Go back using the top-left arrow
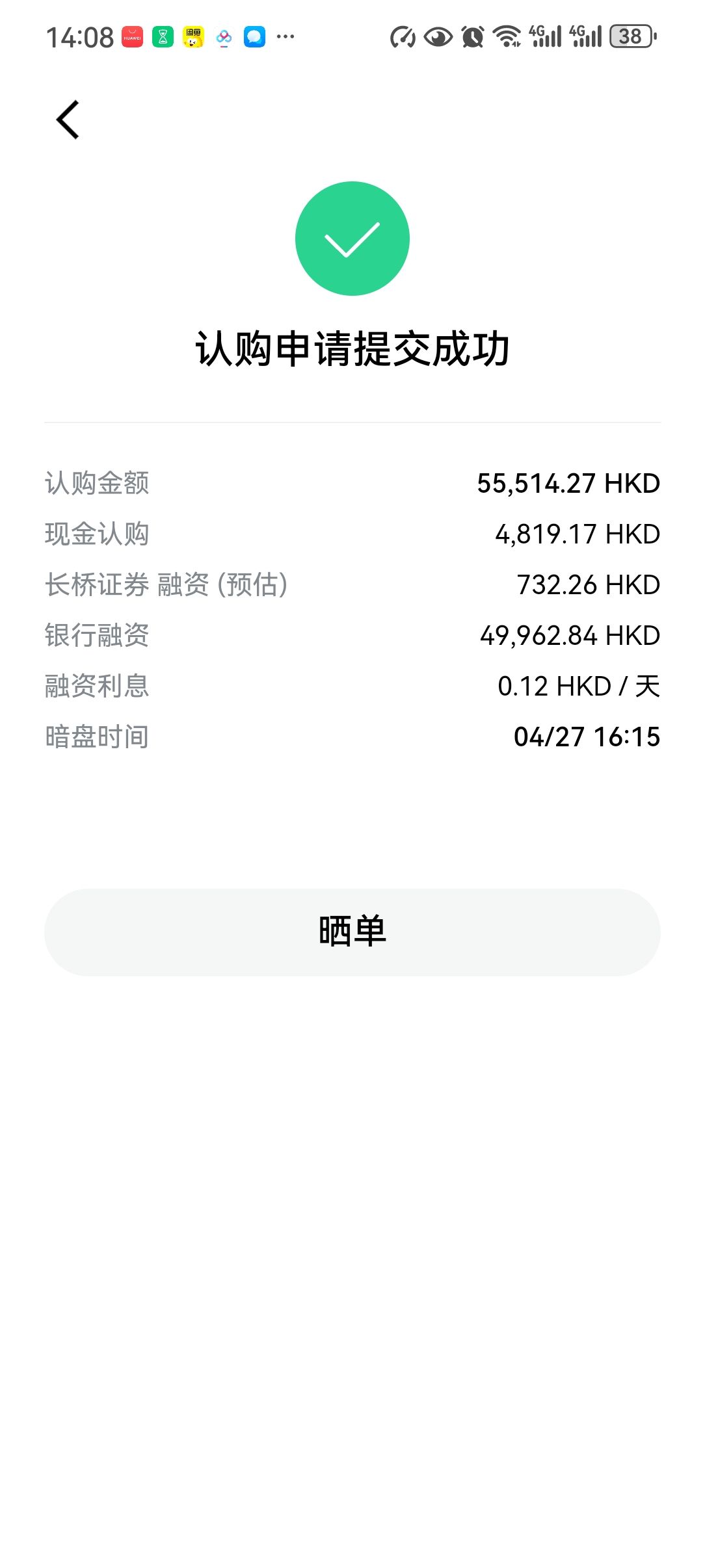Viewport: 705px width, 1568px height. coord(68,120)
